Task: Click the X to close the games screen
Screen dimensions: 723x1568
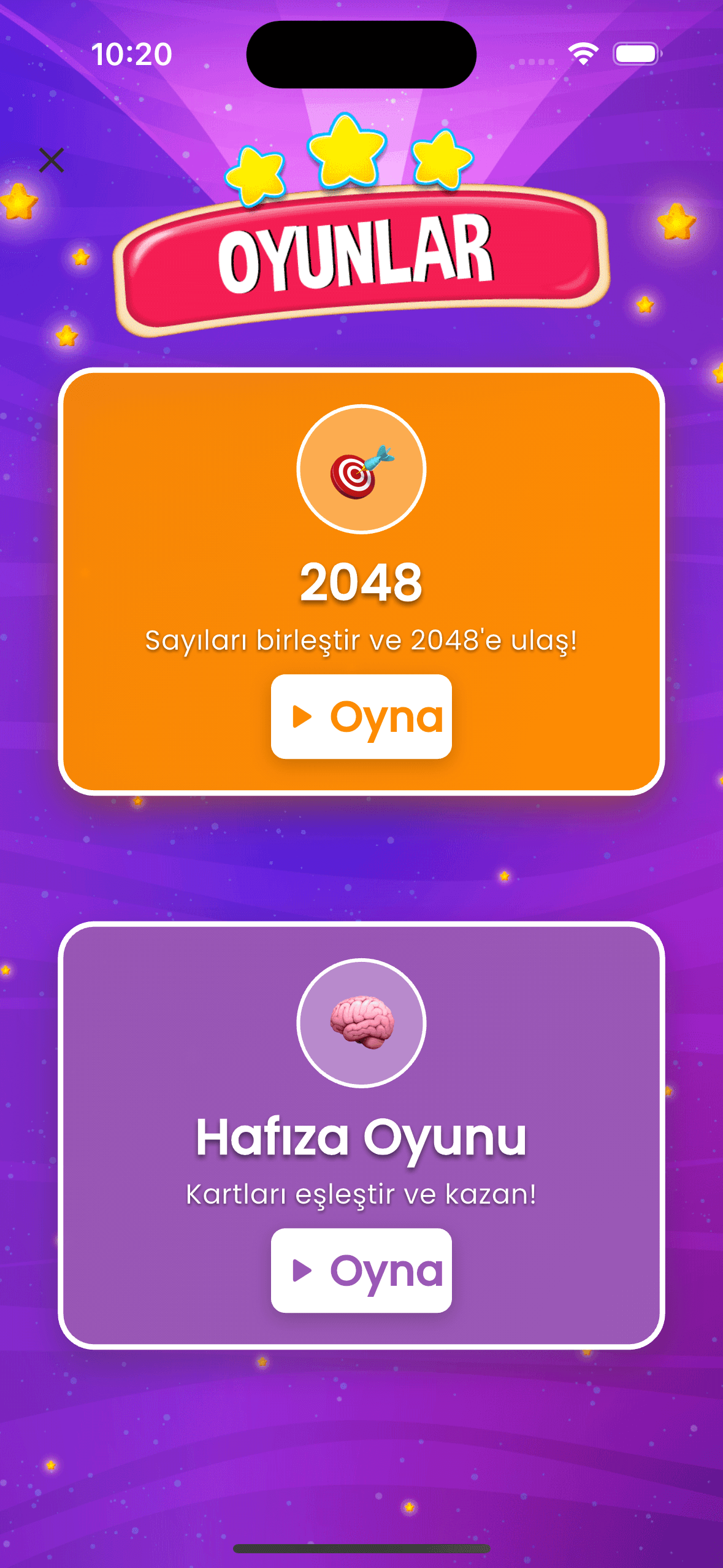Action: (52, 159)
